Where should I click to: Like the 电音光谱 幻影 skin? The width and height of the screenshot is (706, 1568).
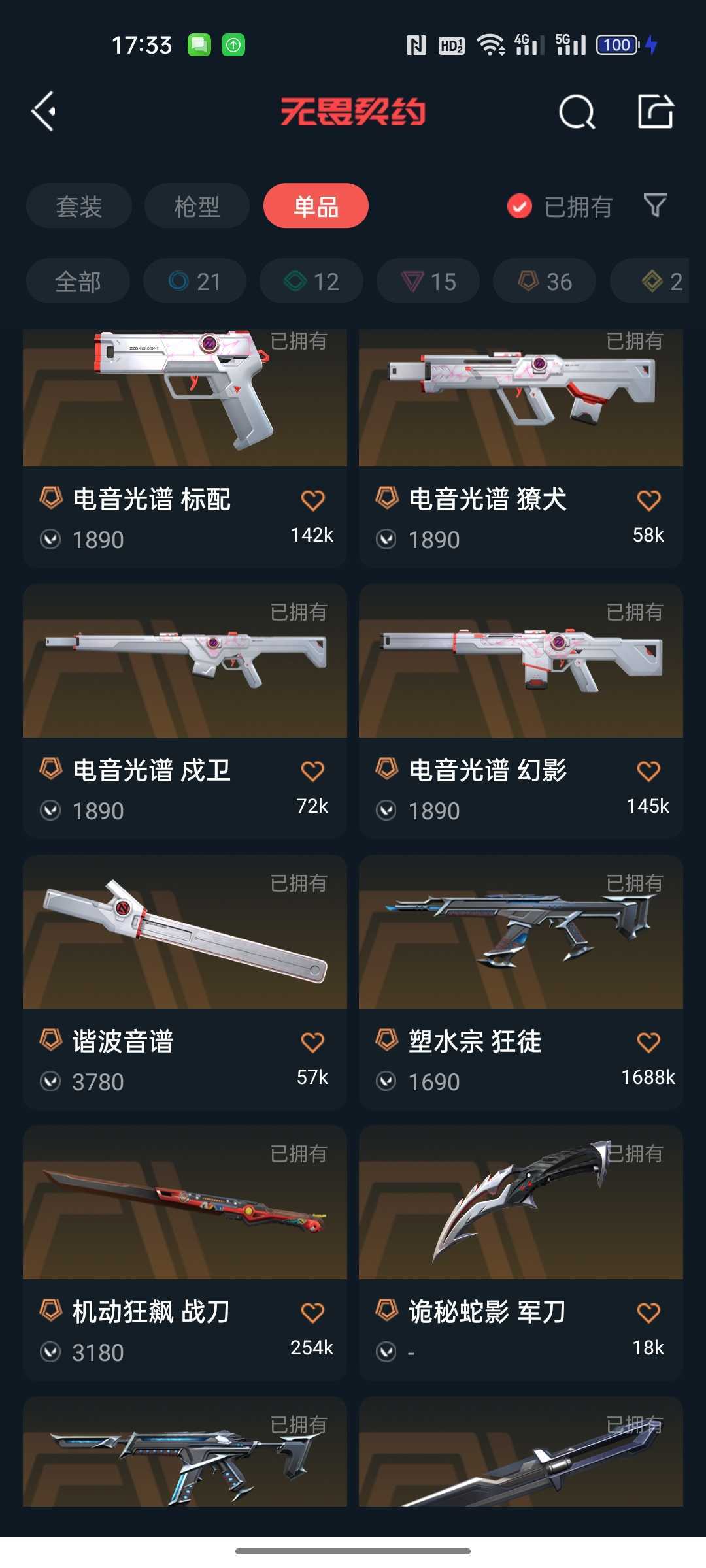(x=648, y=772)
